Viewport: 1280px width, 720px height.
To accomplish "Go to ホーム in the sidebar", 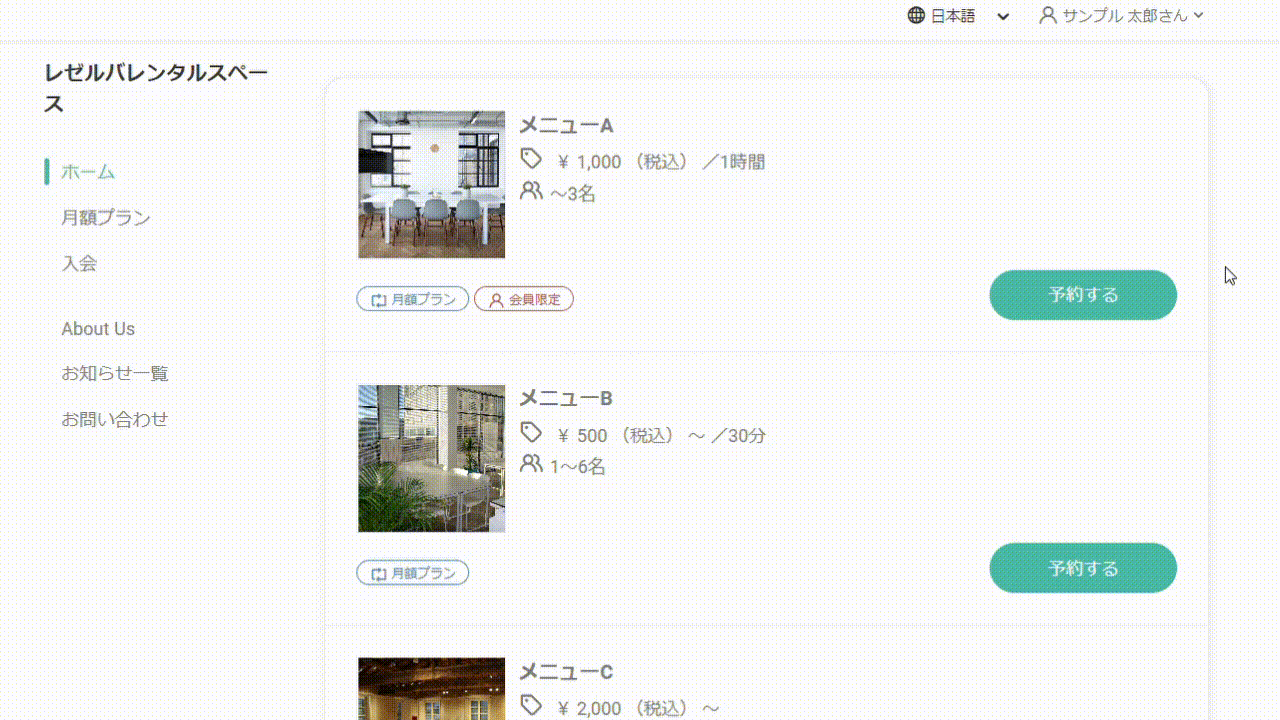I will pyautogui.click(x=88, y=172).
